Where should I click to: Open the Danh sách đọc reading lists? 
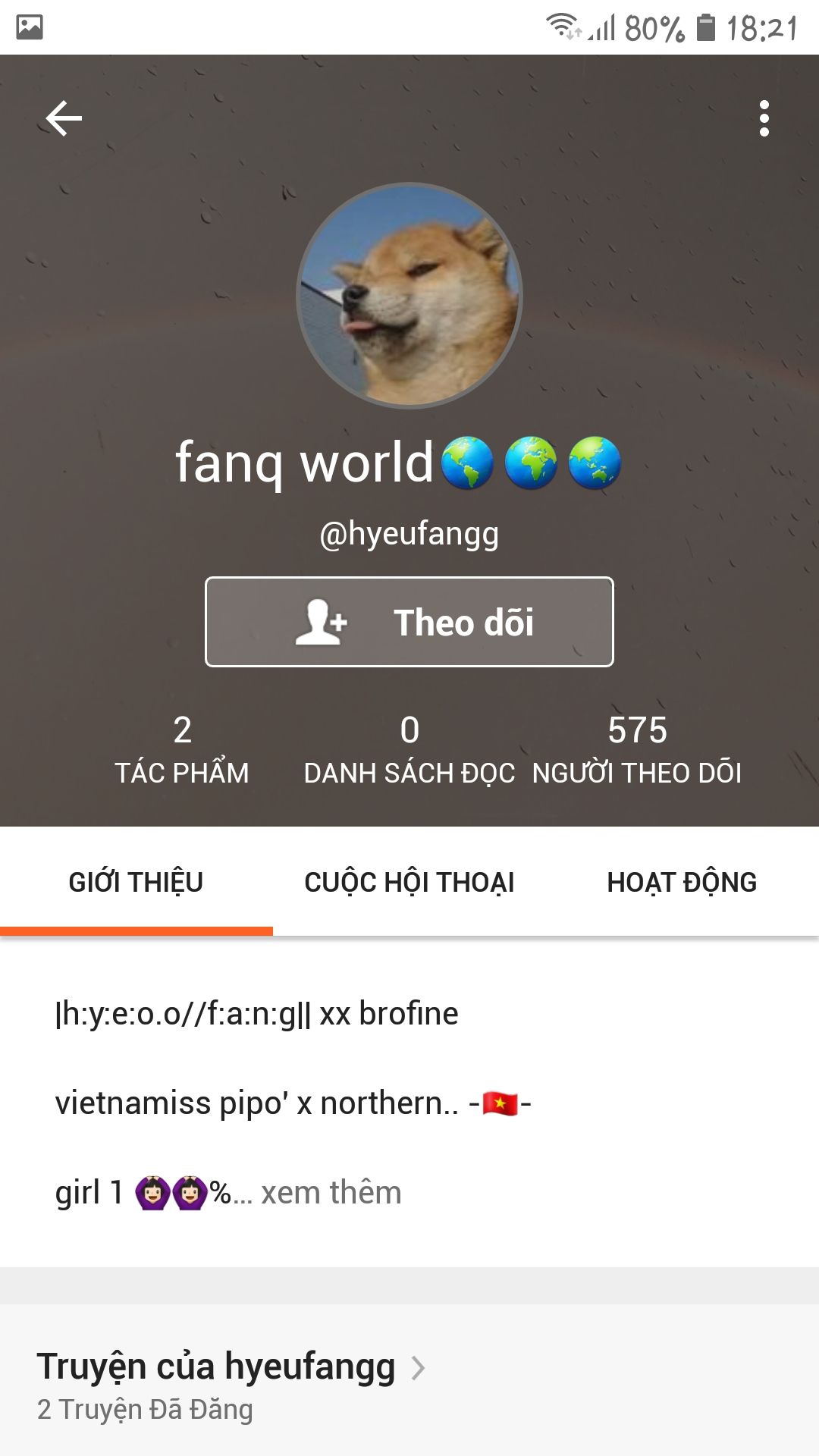tap(409, 749)
